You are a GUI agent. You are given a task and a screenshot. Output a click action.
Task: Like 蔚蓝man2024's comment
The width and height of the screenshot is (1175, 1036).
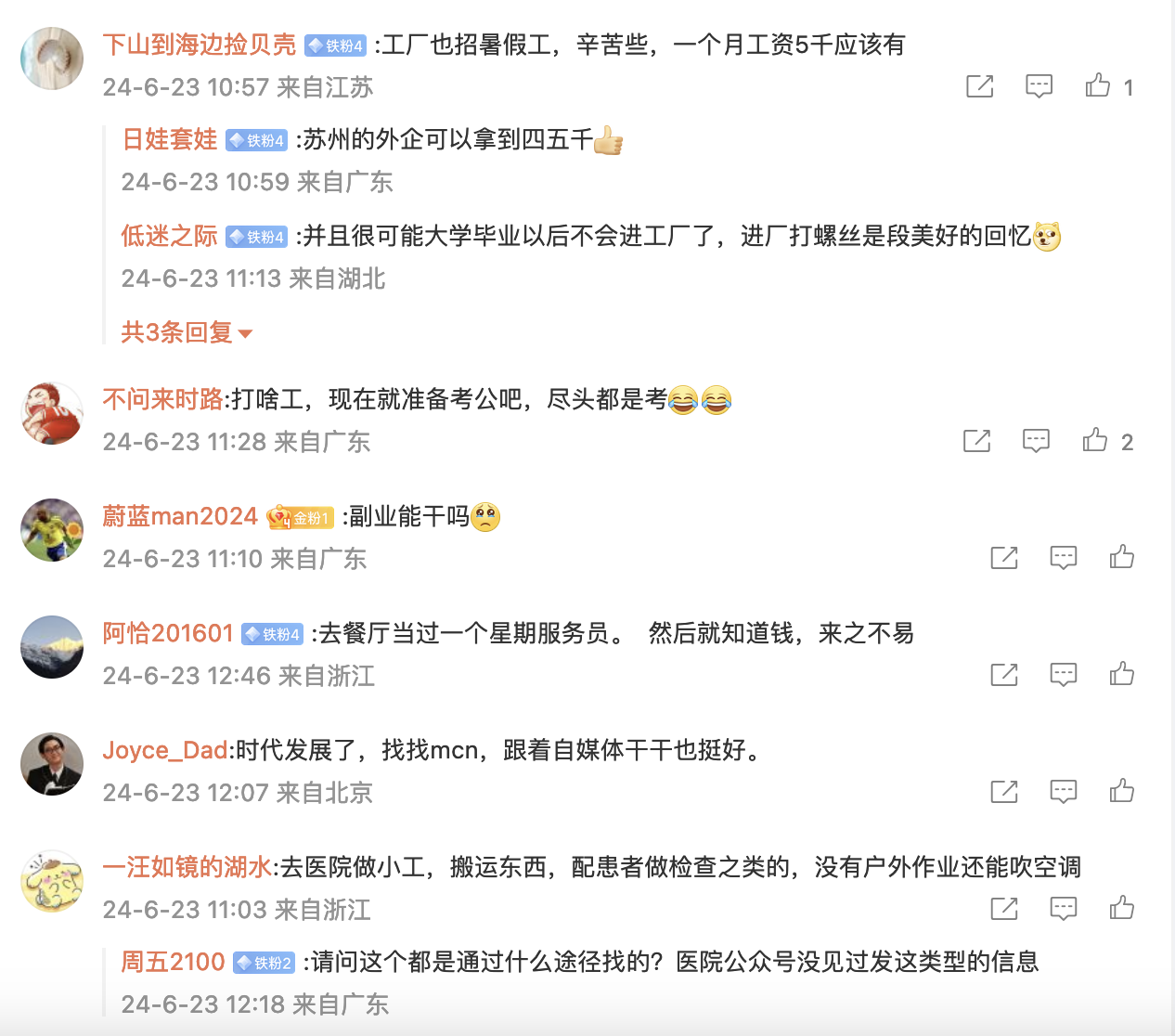(1122, 557)
